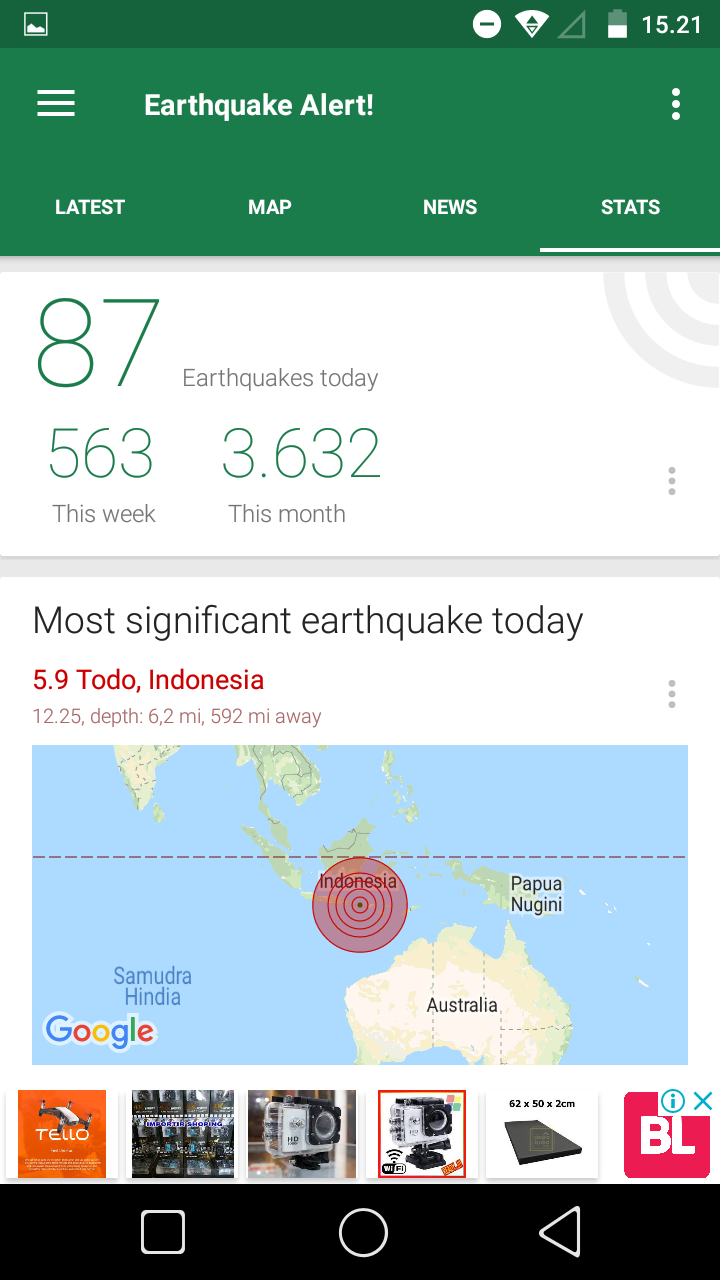Open the 5.9 Todo, Indonesia earthquake
The width and height of the screenshot is (720, 1280).
(x=148, y=680)
